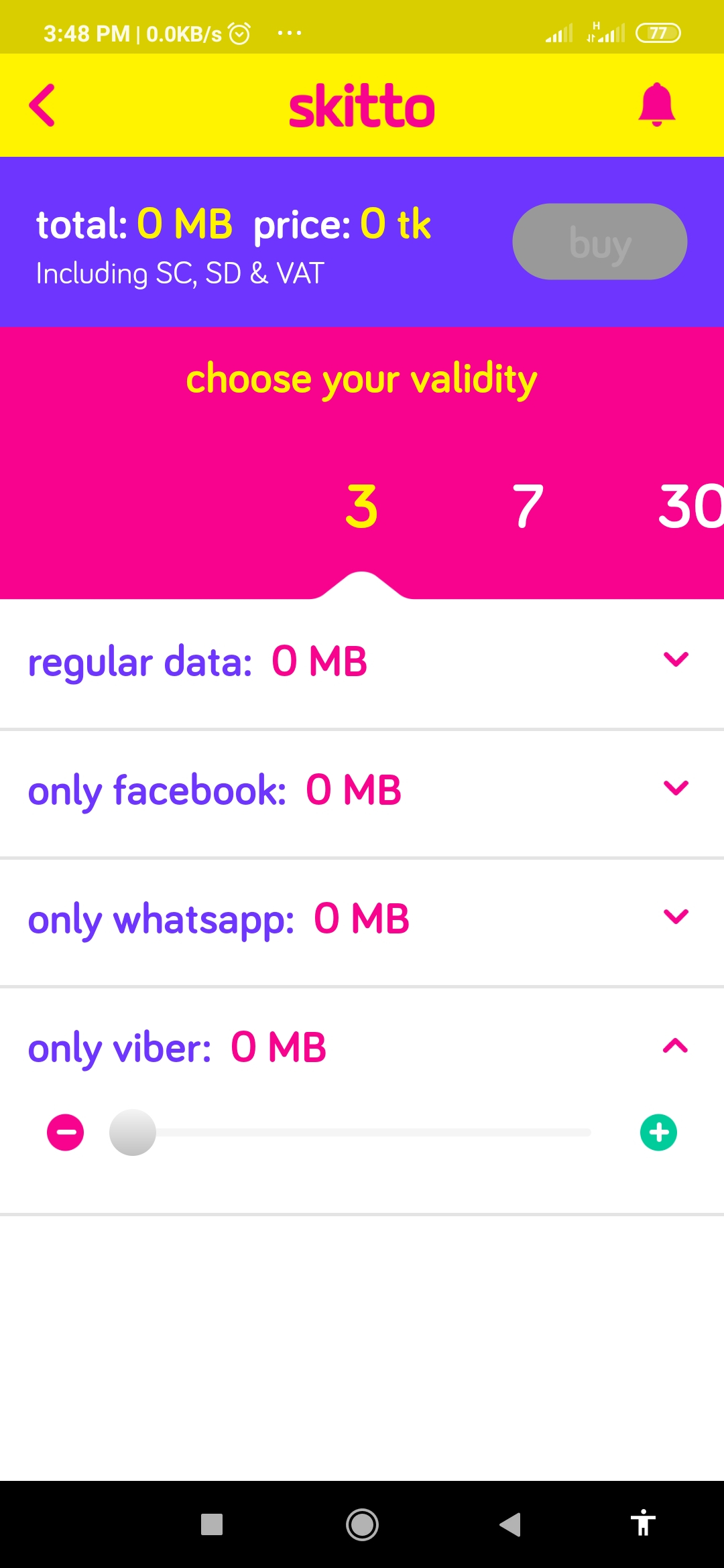Select 7 days validity
The width and height of the screenshot is (724, 1568).
(x=528, y=507)
